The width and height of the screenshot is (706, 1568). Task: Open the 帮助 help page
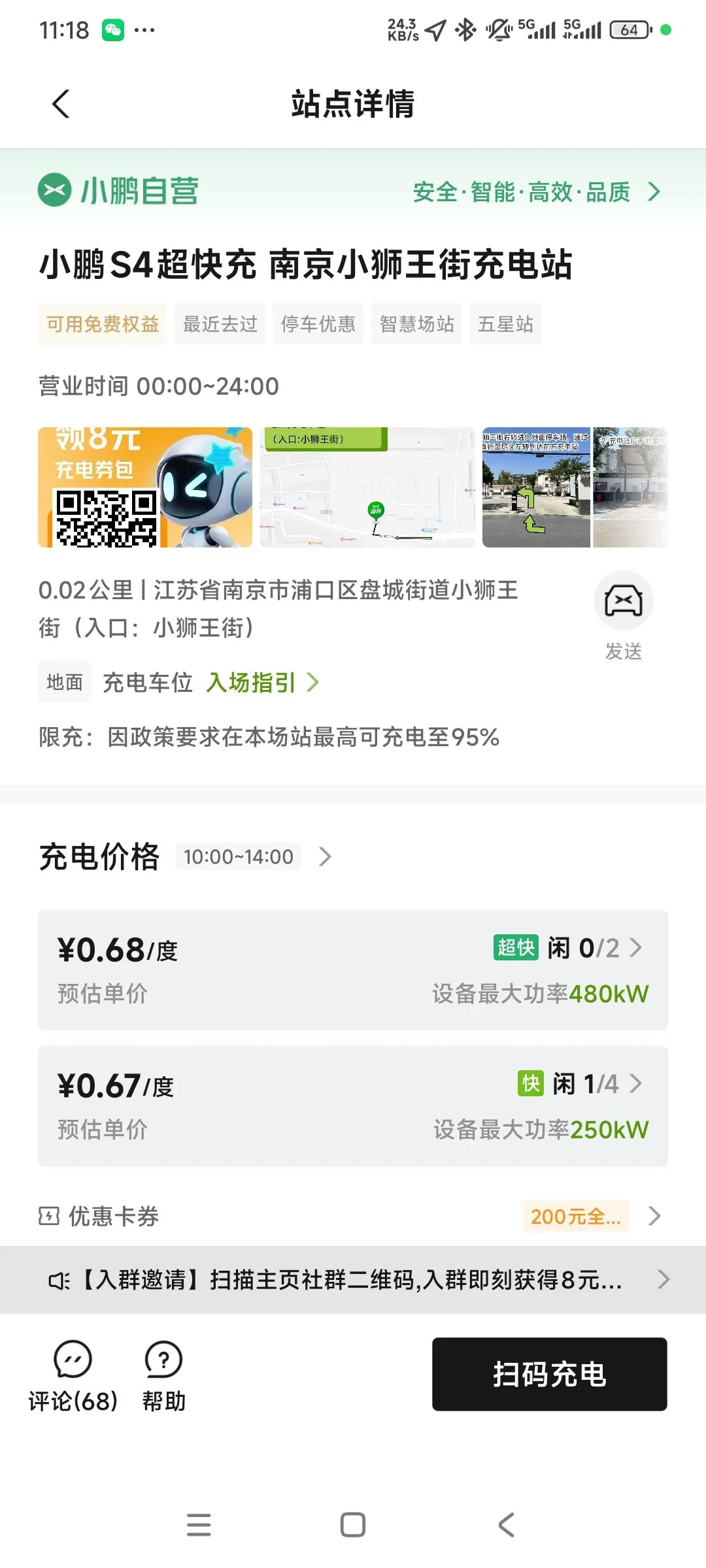163,1375
